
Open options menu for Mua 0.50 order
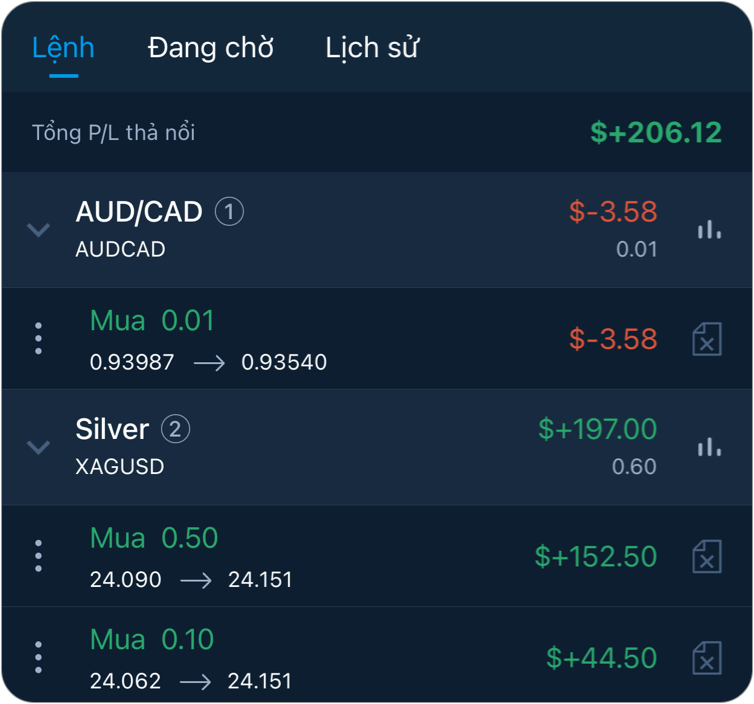point(38,556)
